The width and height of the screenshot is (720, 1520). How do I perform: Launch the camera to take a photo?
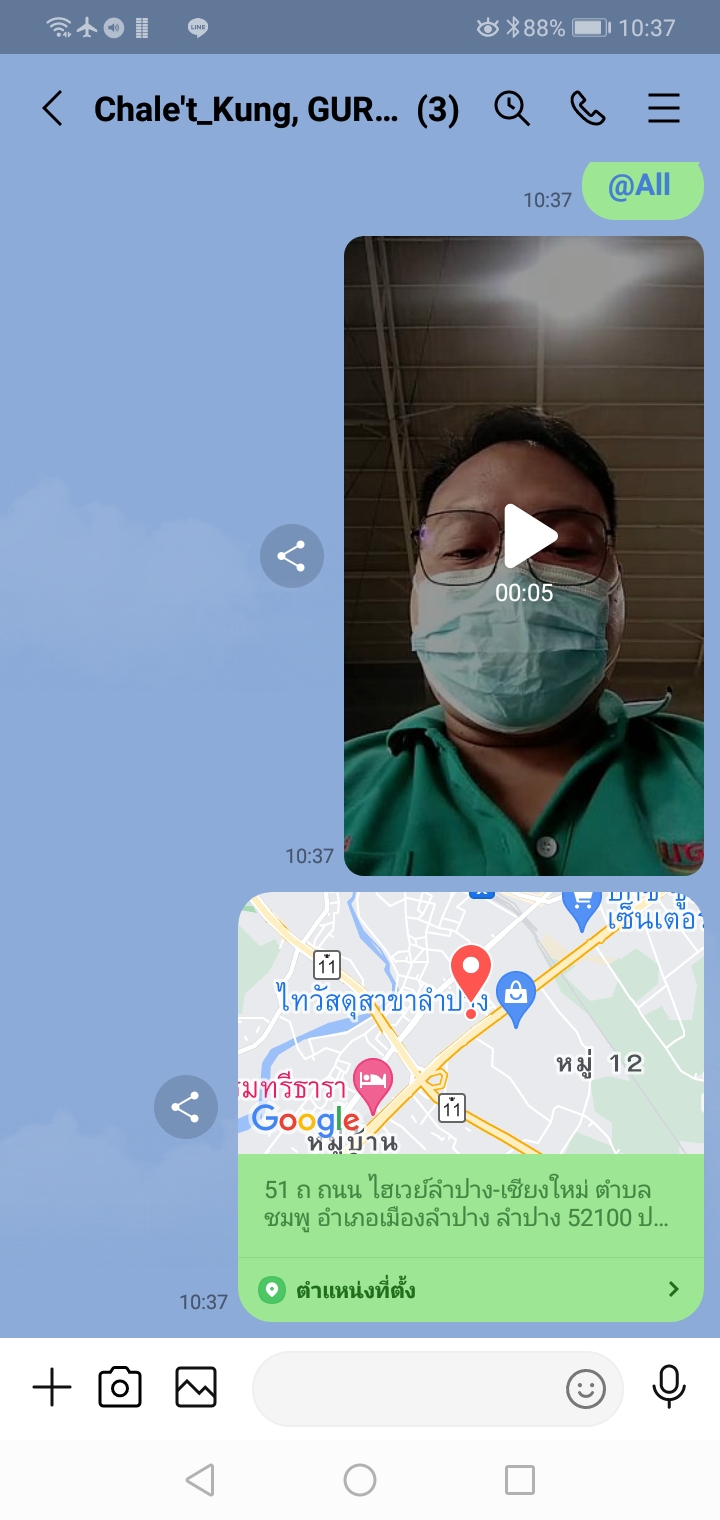[120, 1388]
